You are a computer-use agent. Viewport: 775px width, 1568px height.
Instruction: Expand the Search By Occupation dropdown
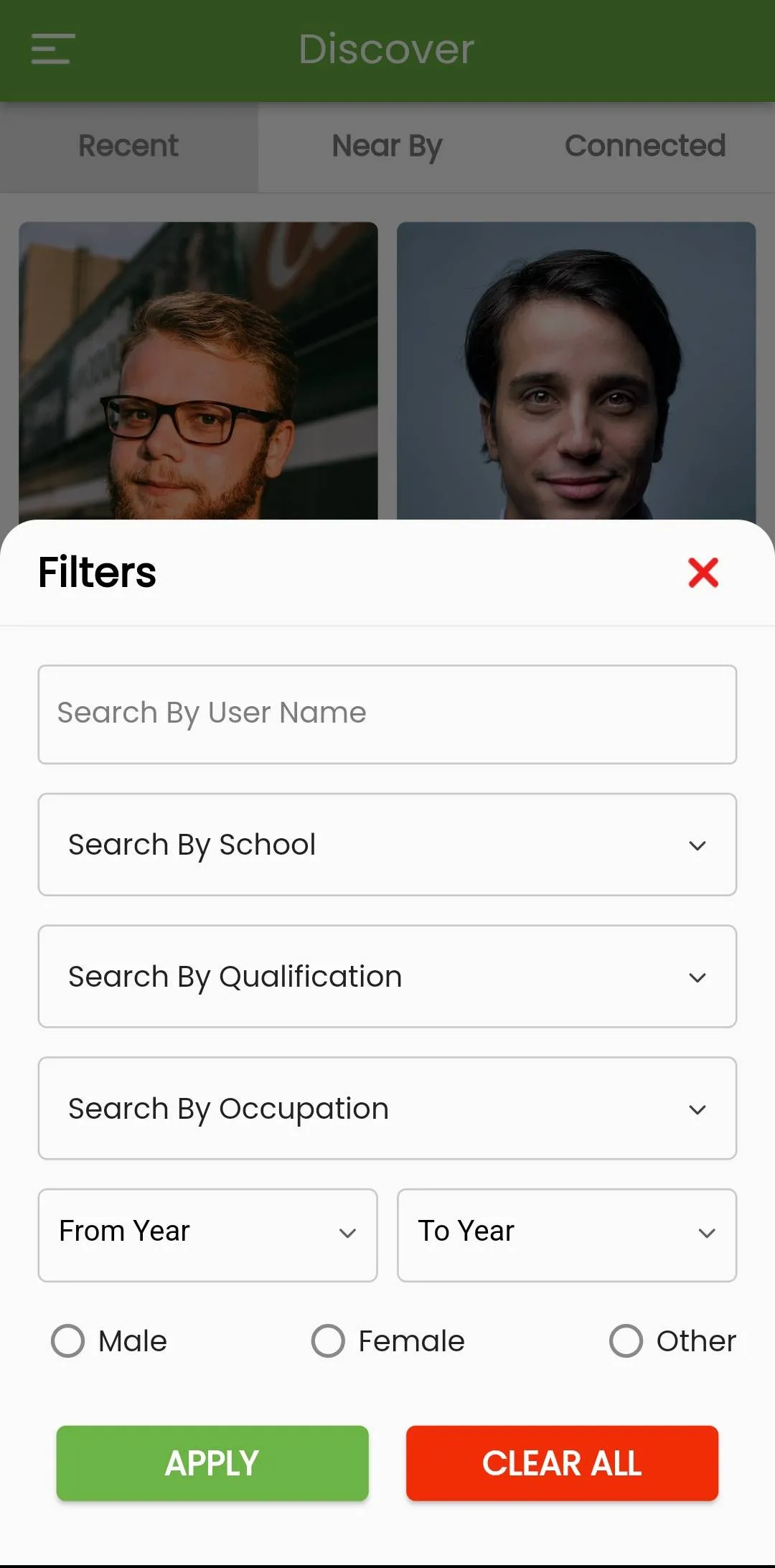[x=387, y=1109]
